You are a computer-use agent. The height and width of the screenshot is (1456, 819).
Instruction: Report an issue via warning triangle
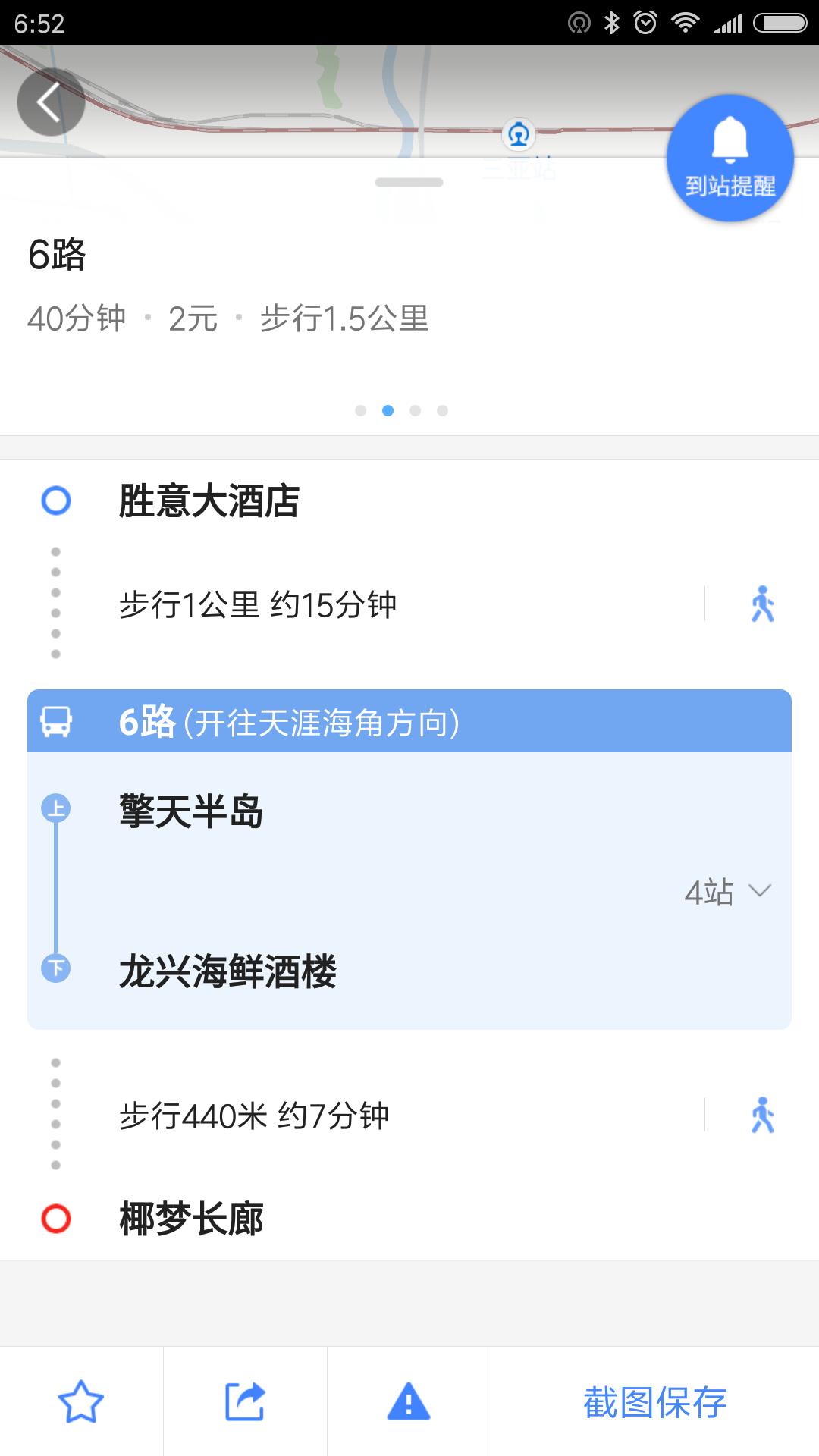409,1401
